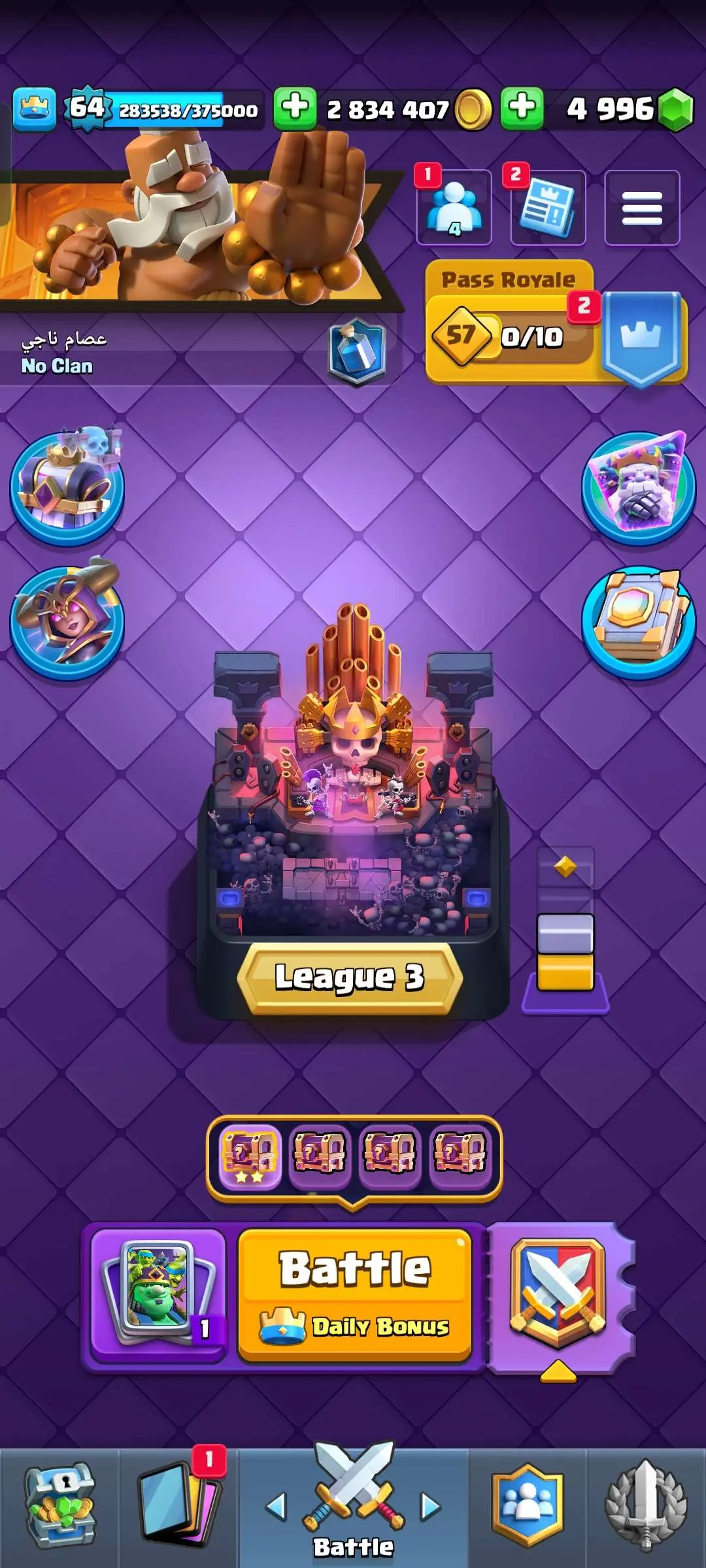This screenshot has height=1568, width=706.
Task: Open the goblin deck card selector
Action: pos(158,1294)
